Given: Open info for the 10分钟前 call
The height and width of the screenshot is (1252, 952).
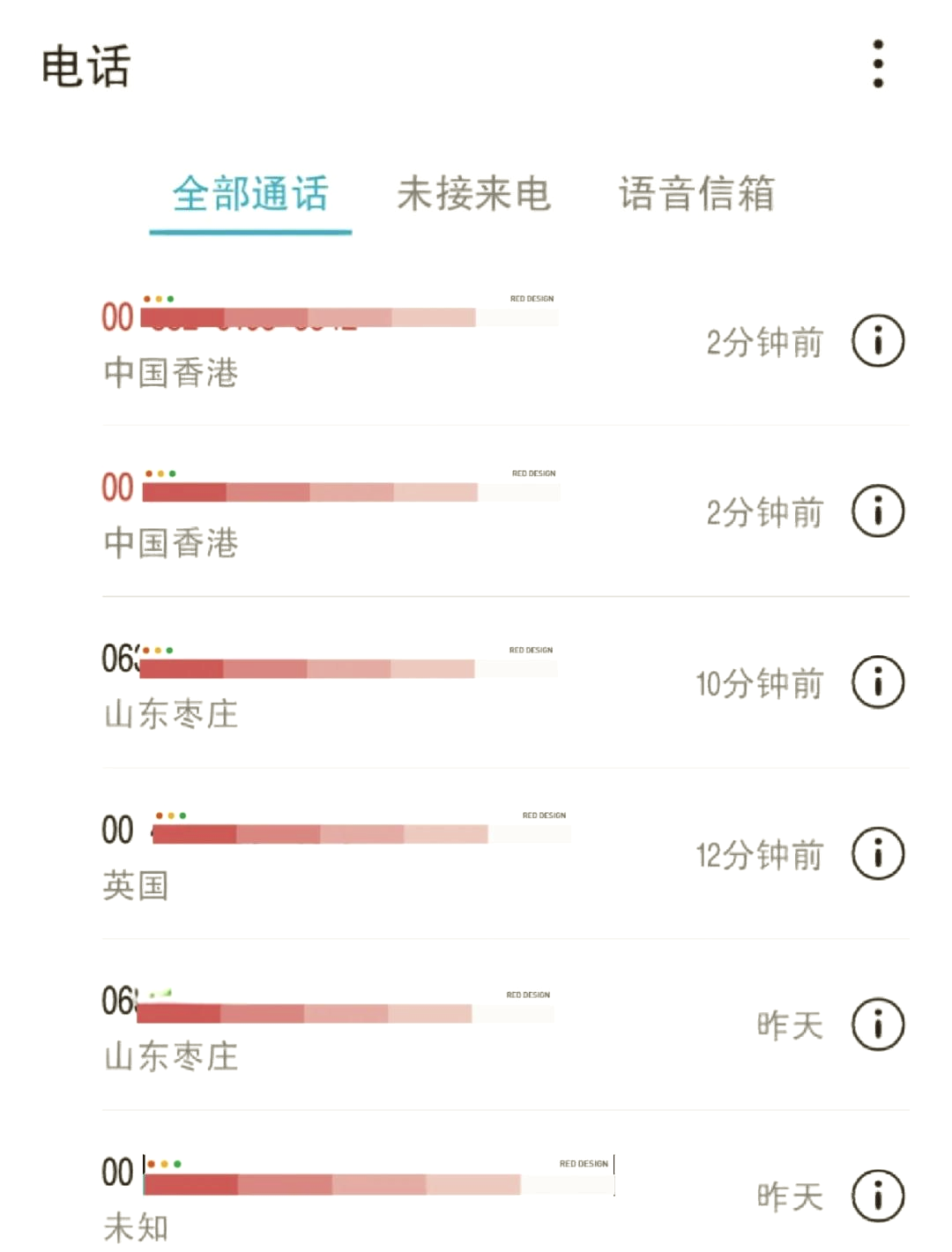Looking at the screenshot, I should point(877,682).
